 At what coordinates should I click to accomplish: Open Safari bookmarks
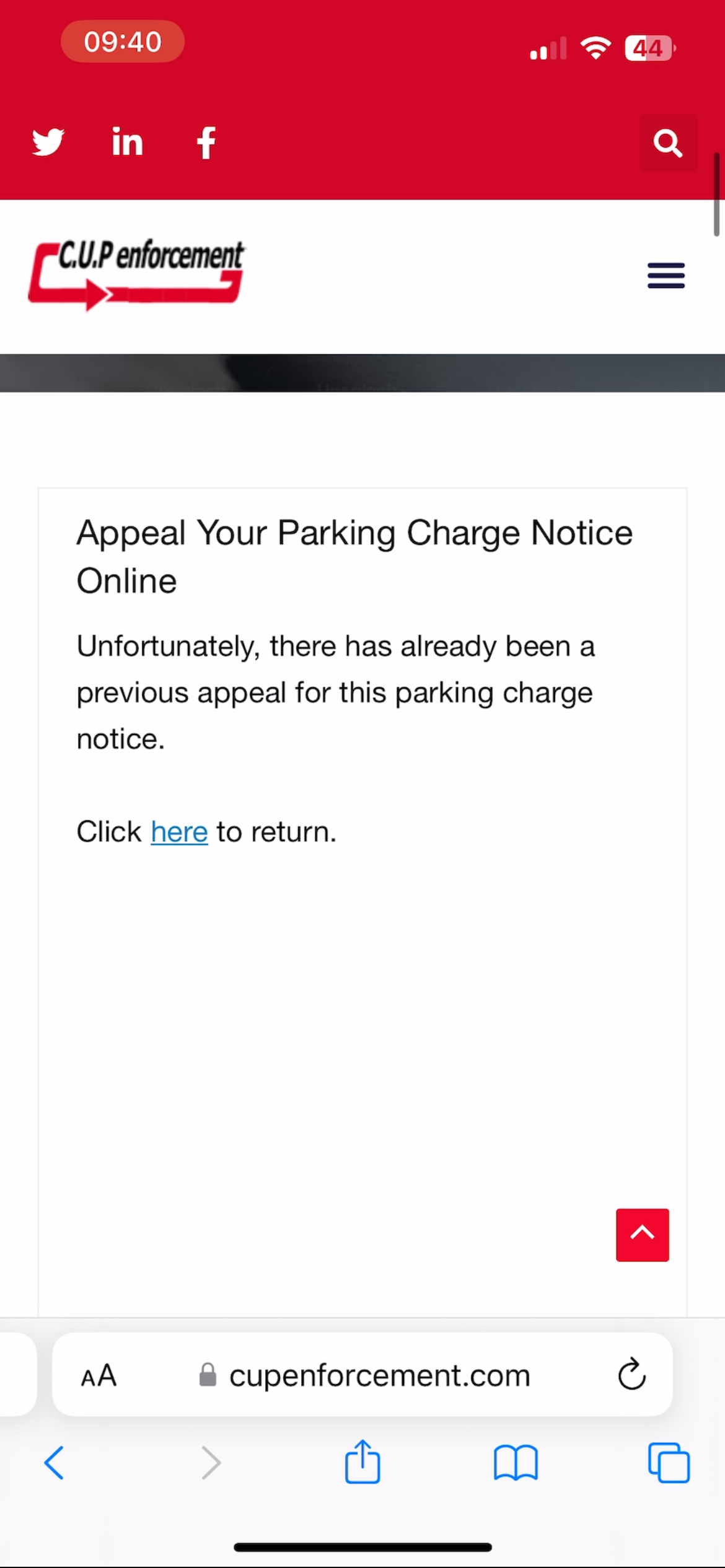(516, 1463)
